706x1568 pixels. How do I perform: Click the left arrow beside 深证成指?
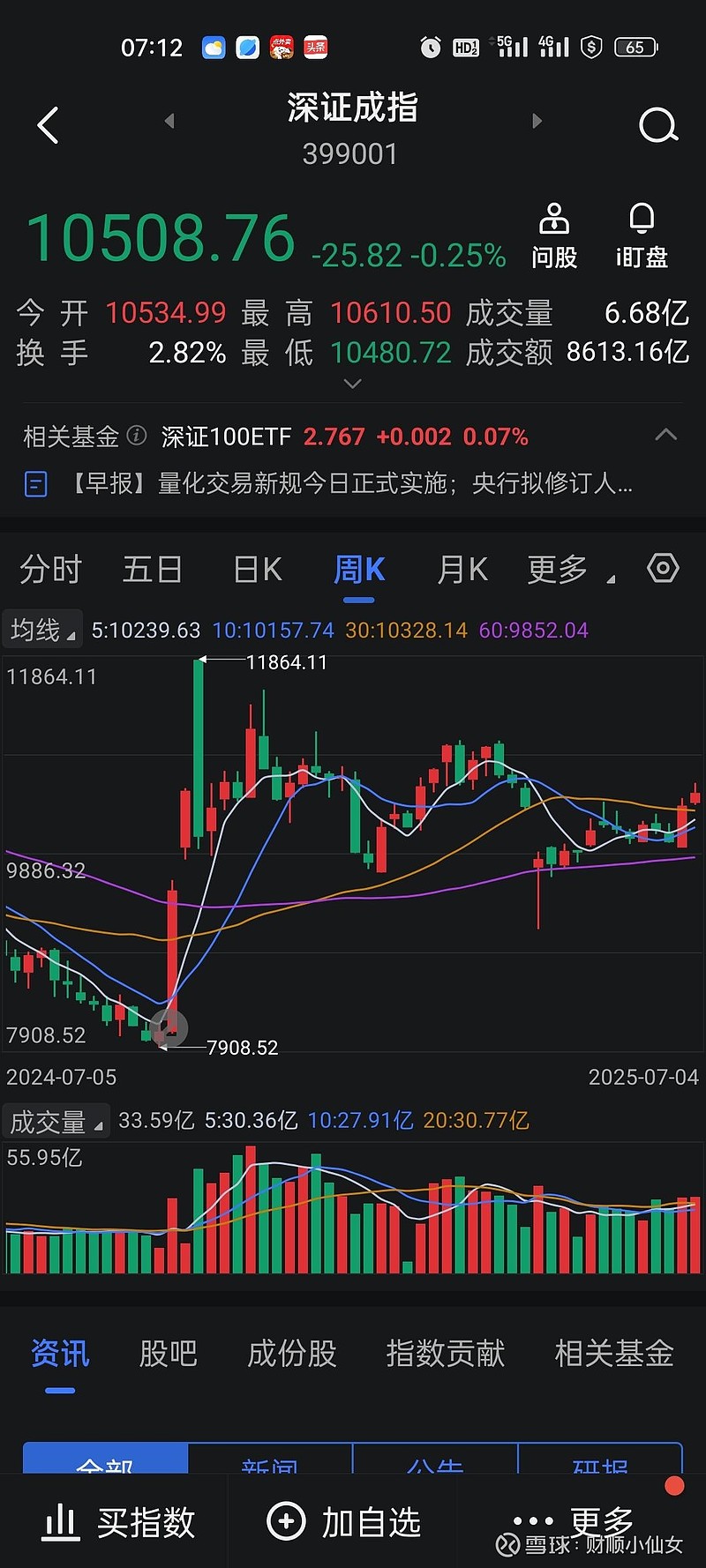click(168, 121)
